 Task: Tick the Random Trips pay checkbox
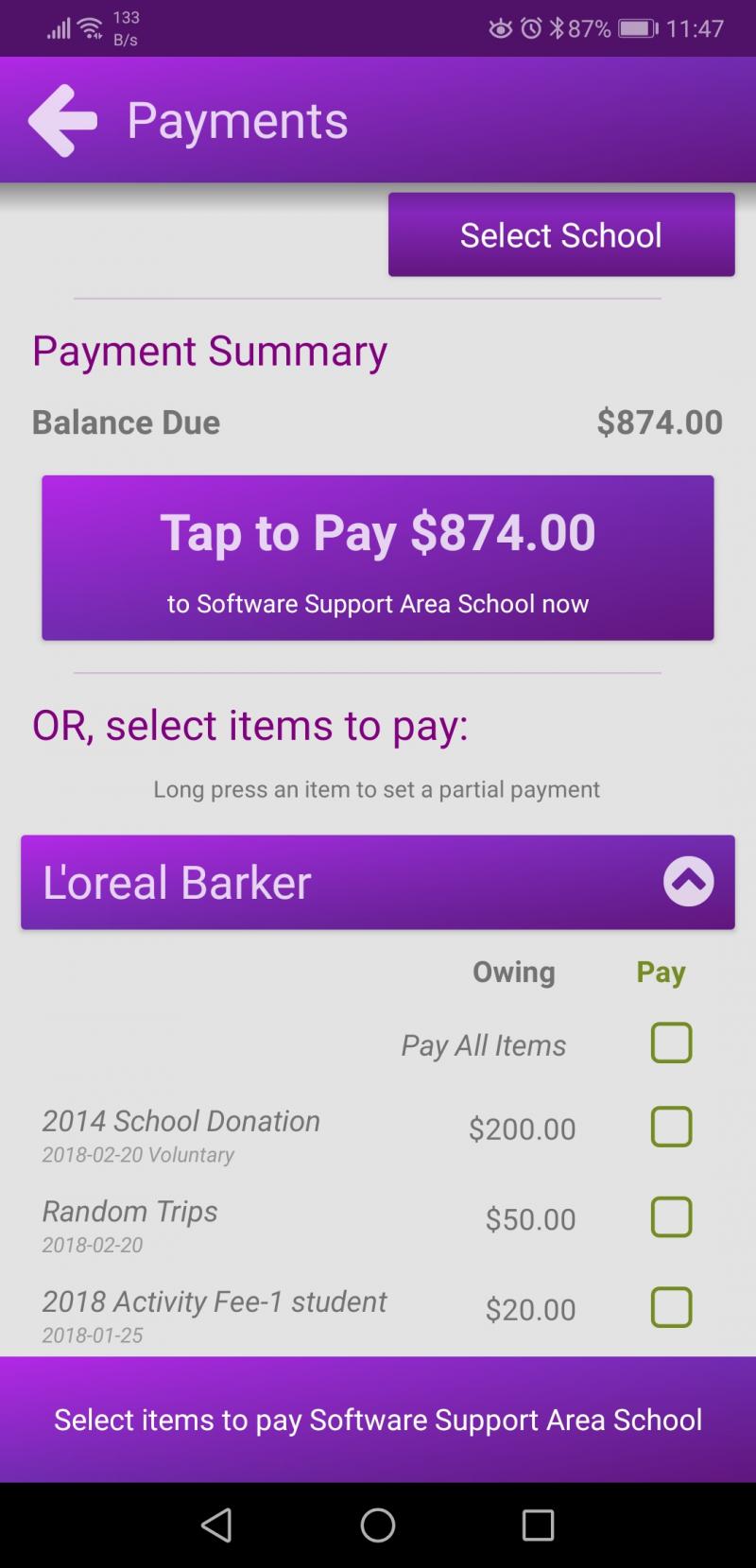point(672,1217)
